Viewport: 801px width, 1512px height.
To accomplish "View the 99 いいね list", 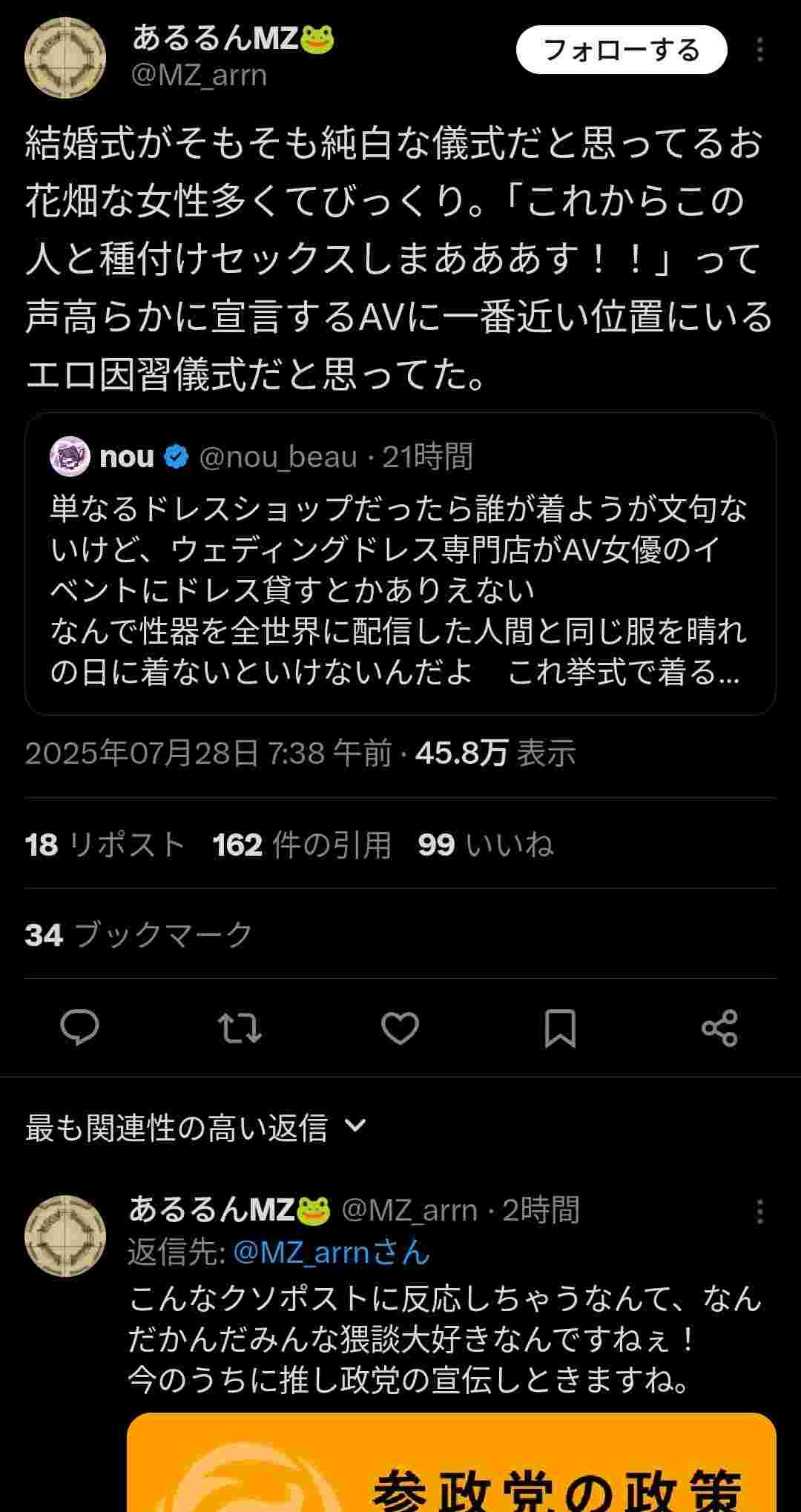I will point(485,845).
